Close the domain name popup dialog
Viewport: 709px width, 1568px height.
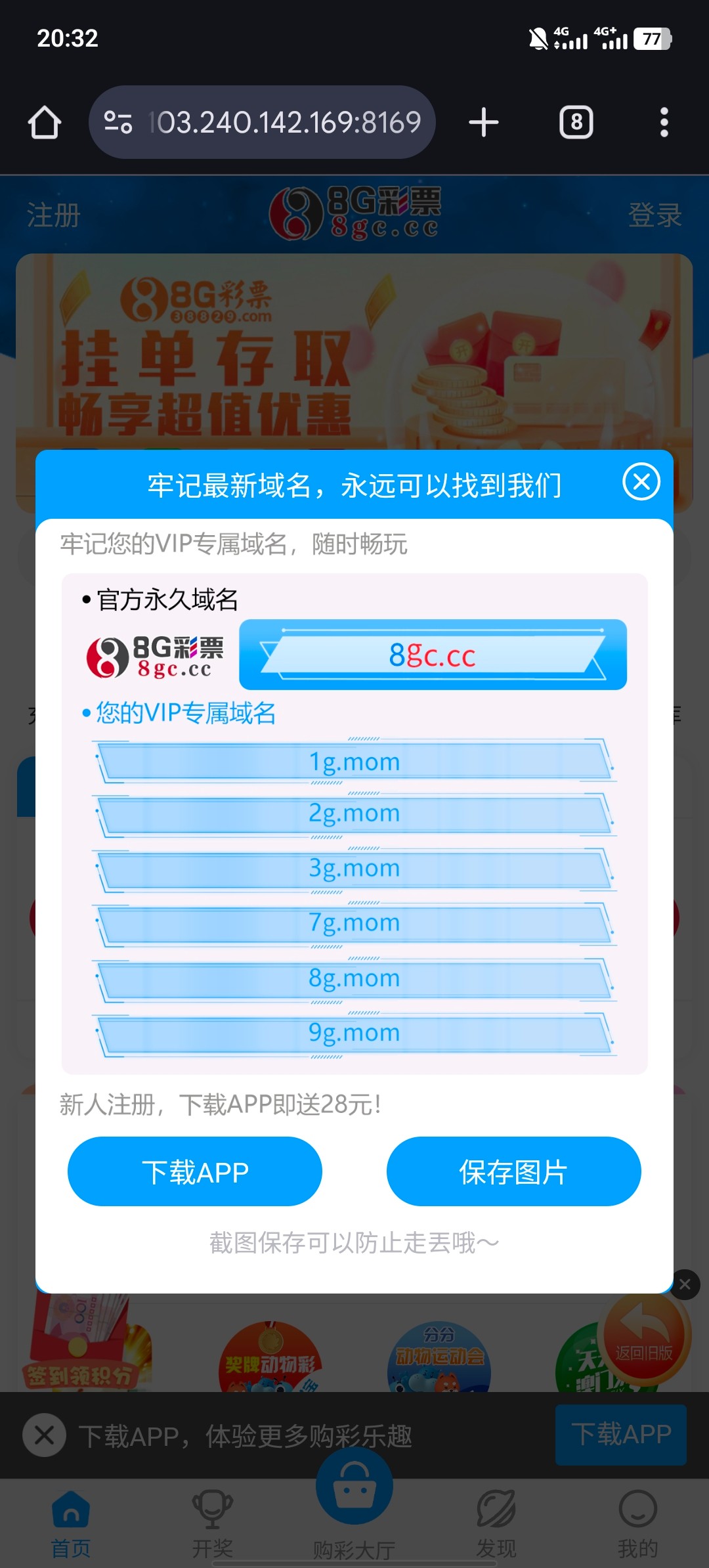point(641,482)
